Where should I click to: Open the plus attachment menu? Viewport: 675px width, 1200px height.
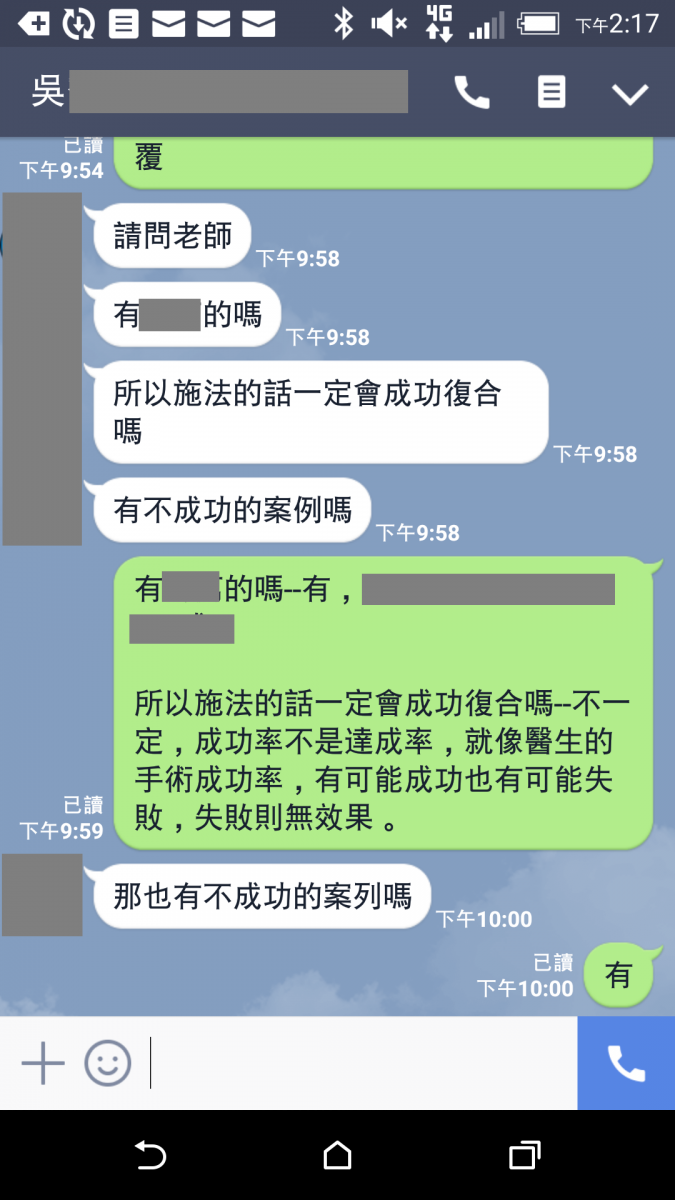43,1063
